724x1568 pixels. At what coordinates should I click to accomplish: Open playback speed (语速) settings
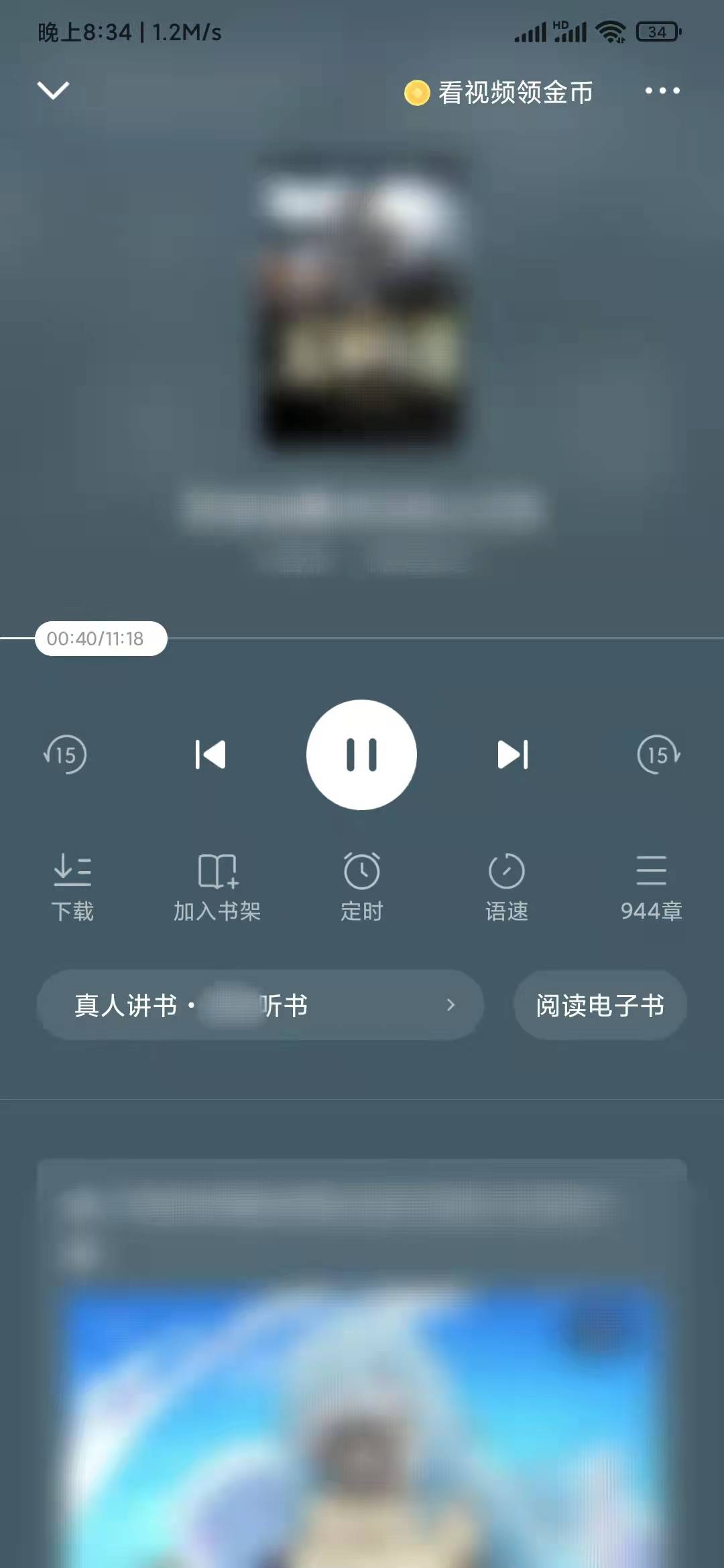pyautogui.click(x=506, y=886)
